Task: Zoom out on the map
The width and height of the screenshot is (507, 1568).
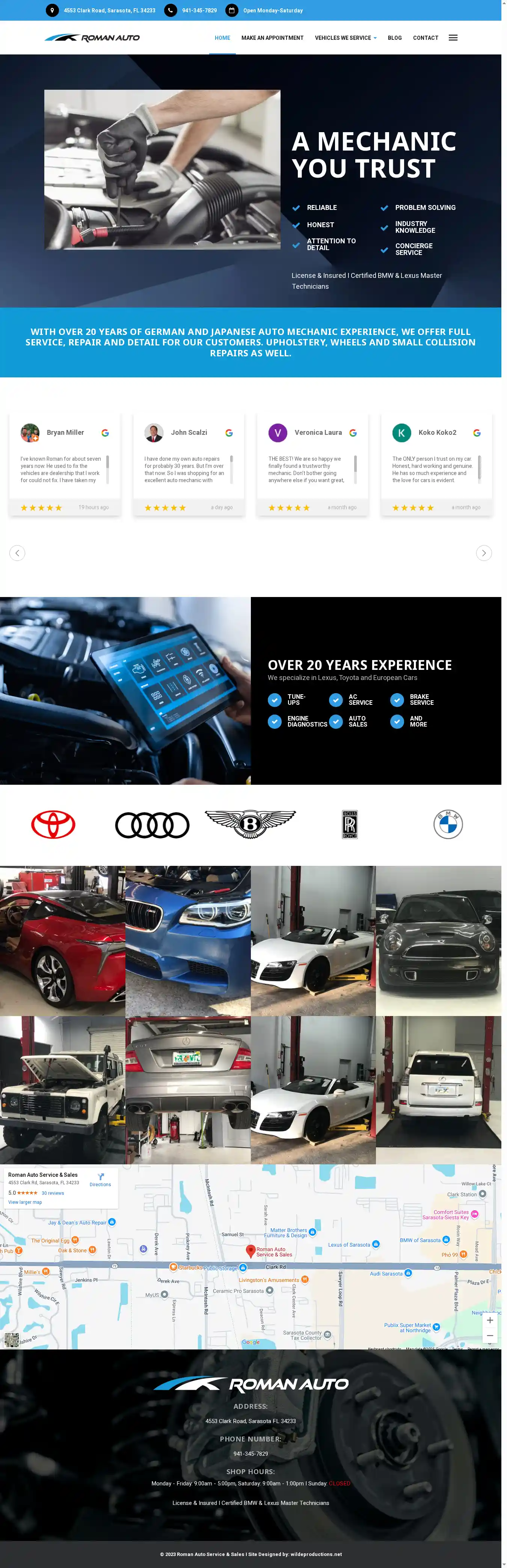Action: [489, 1336]
